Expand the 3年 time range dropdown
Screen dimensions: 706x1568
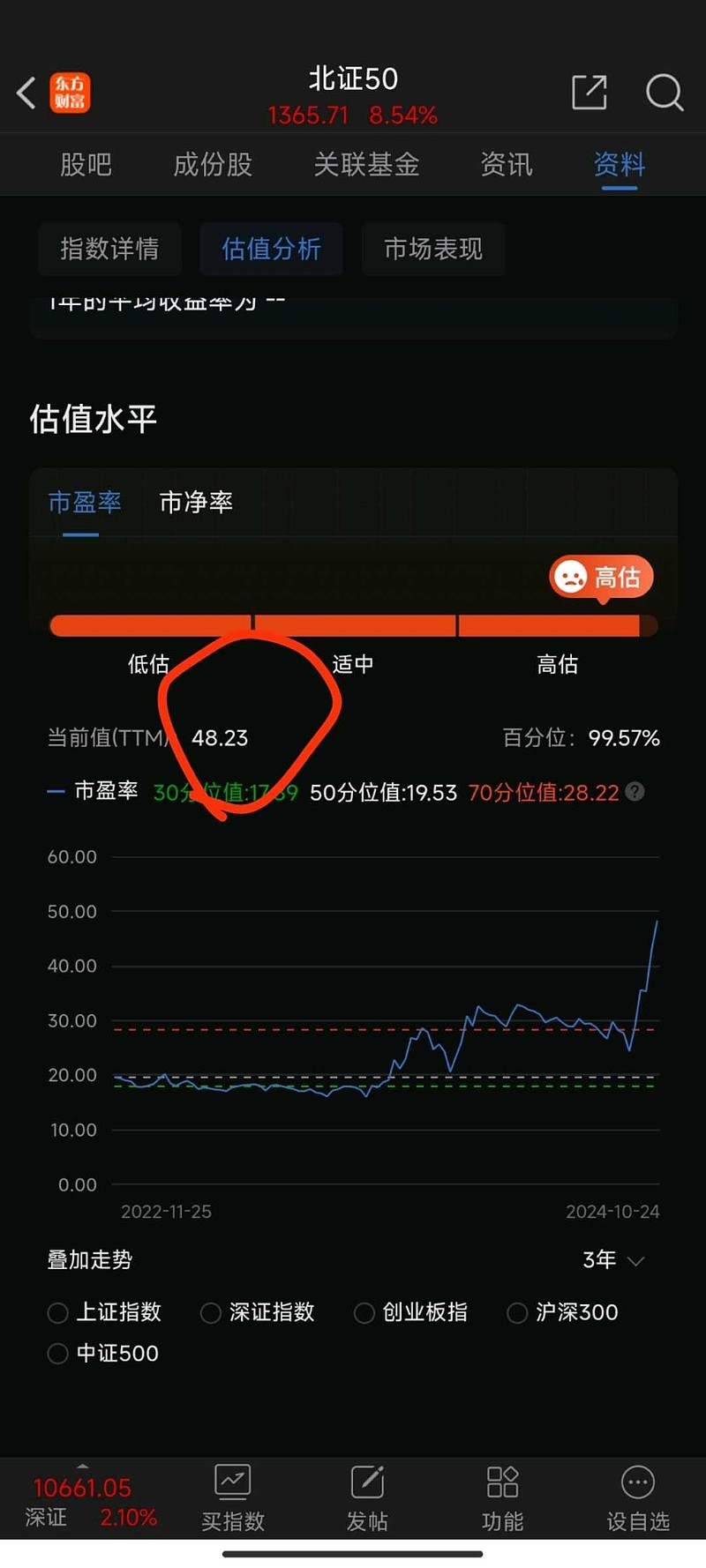[612, 1260]
